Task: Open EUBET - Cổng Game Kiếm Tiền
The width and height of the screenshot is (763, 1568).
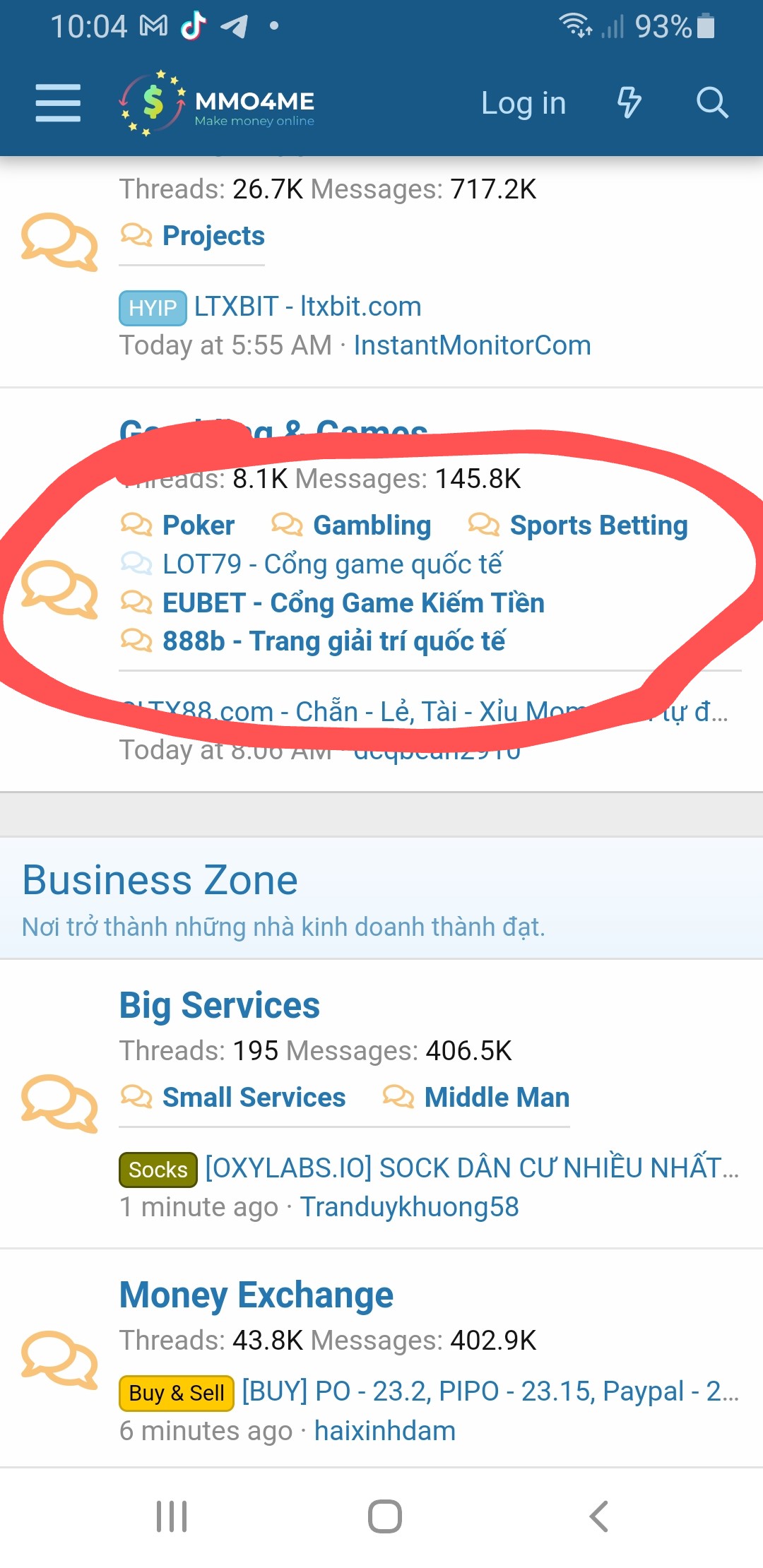Action: pyautogui.click(x=353, y=603)
